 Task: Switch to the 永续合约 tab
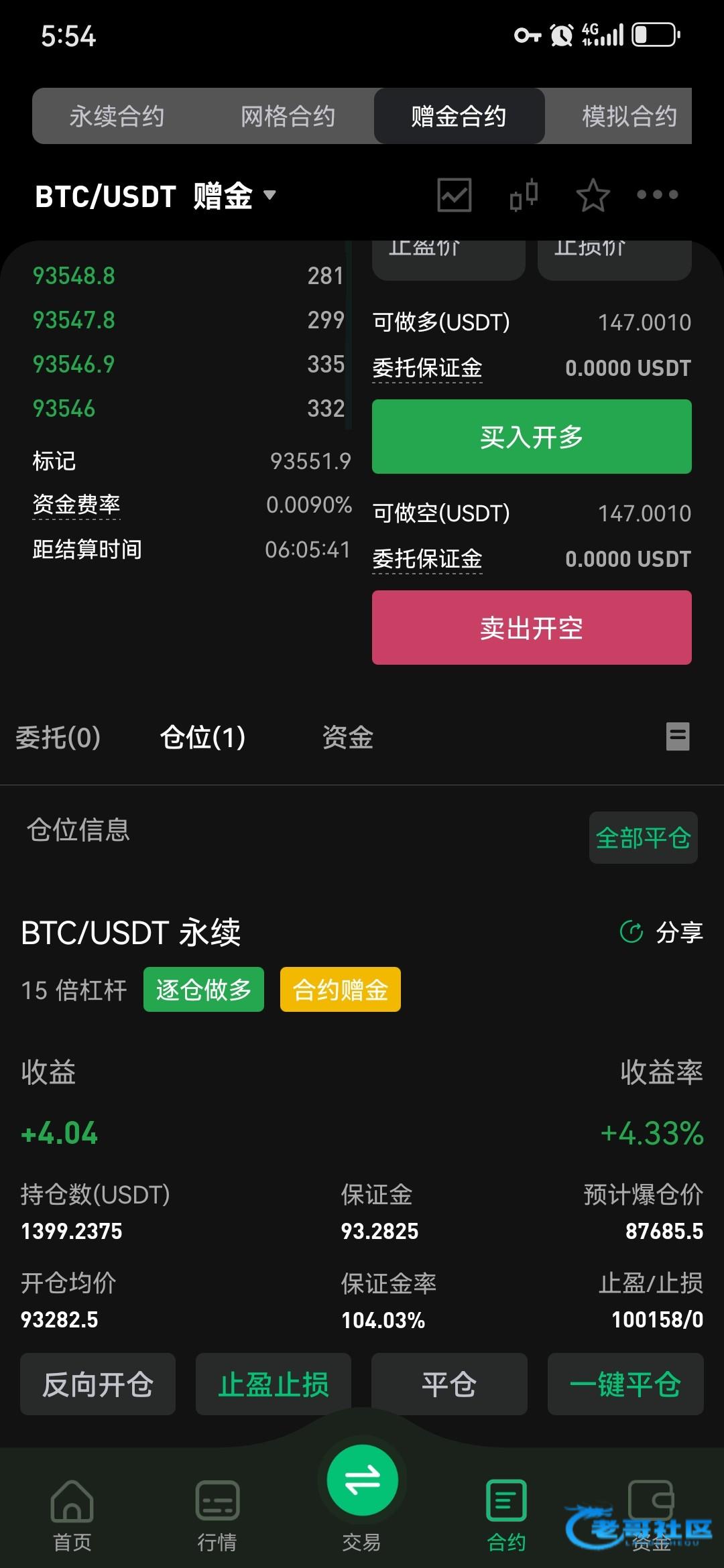(x=117, y=116)
